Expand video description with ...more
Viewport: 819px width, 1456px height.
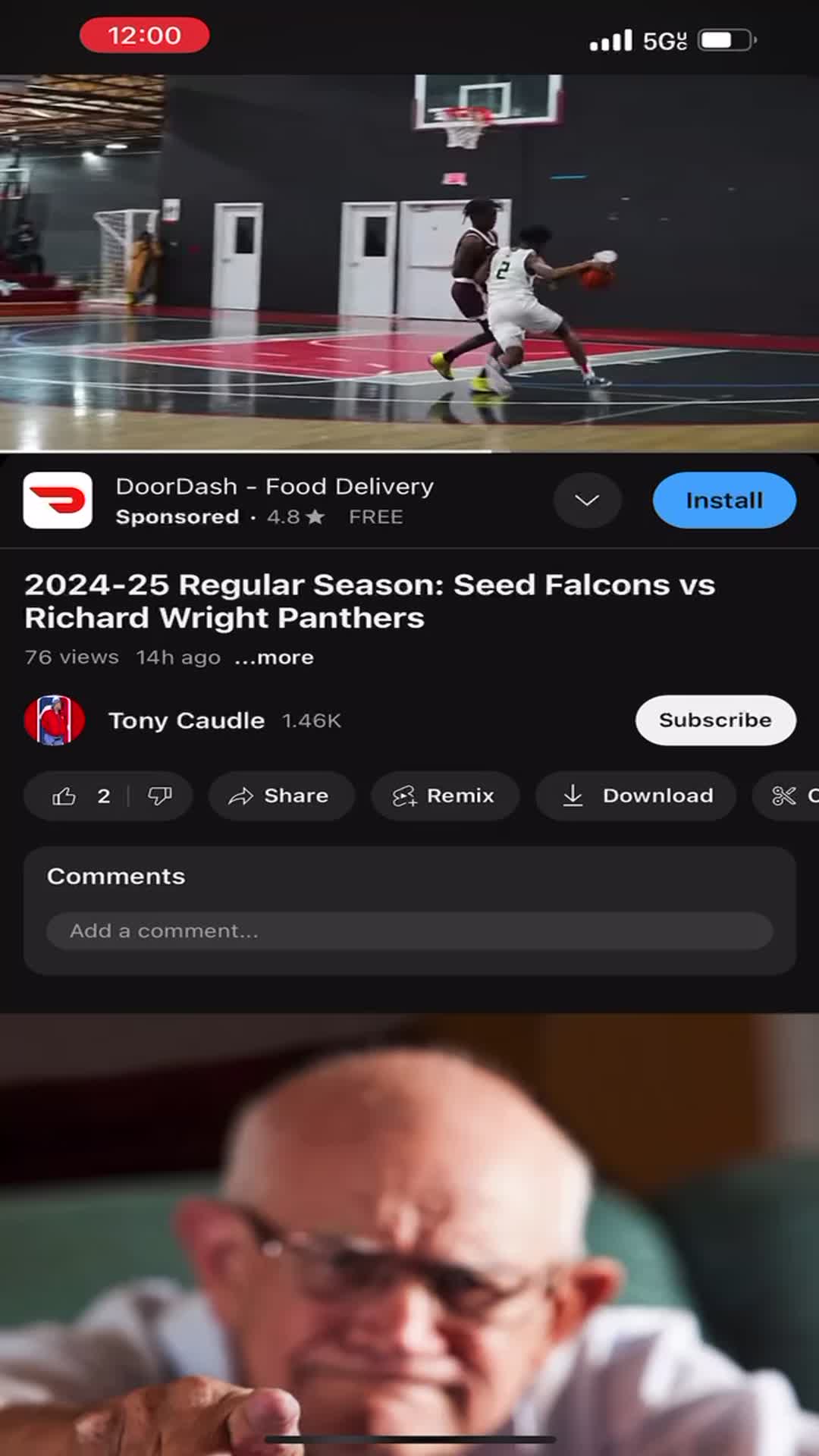coord(274,657)
